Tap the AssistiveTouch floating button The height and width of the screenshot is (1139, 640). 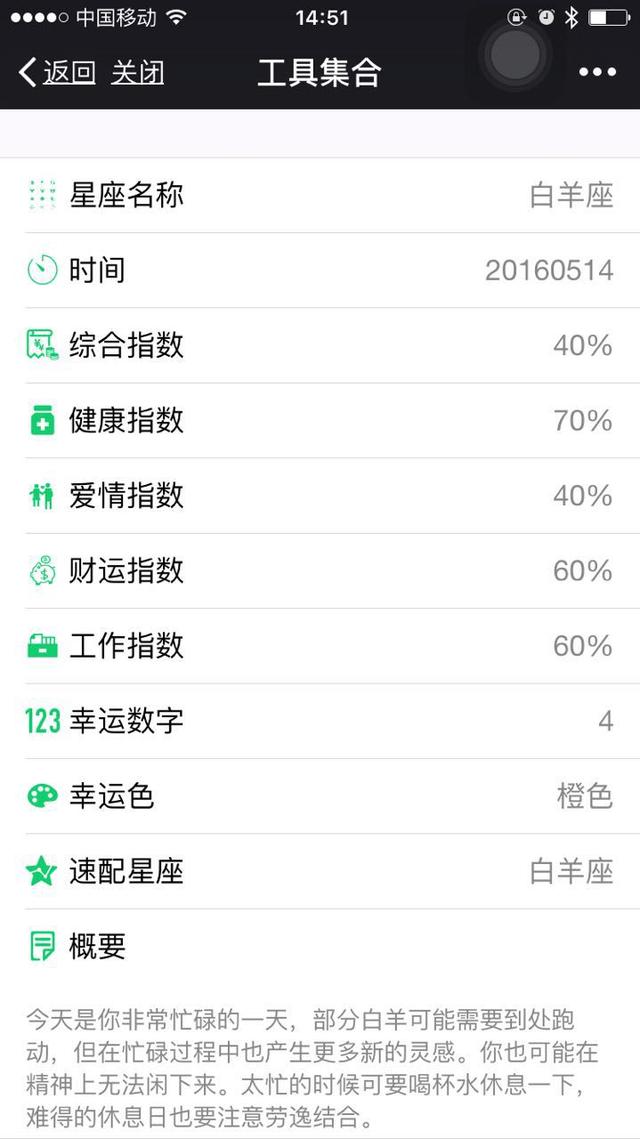tap(515, 54)
